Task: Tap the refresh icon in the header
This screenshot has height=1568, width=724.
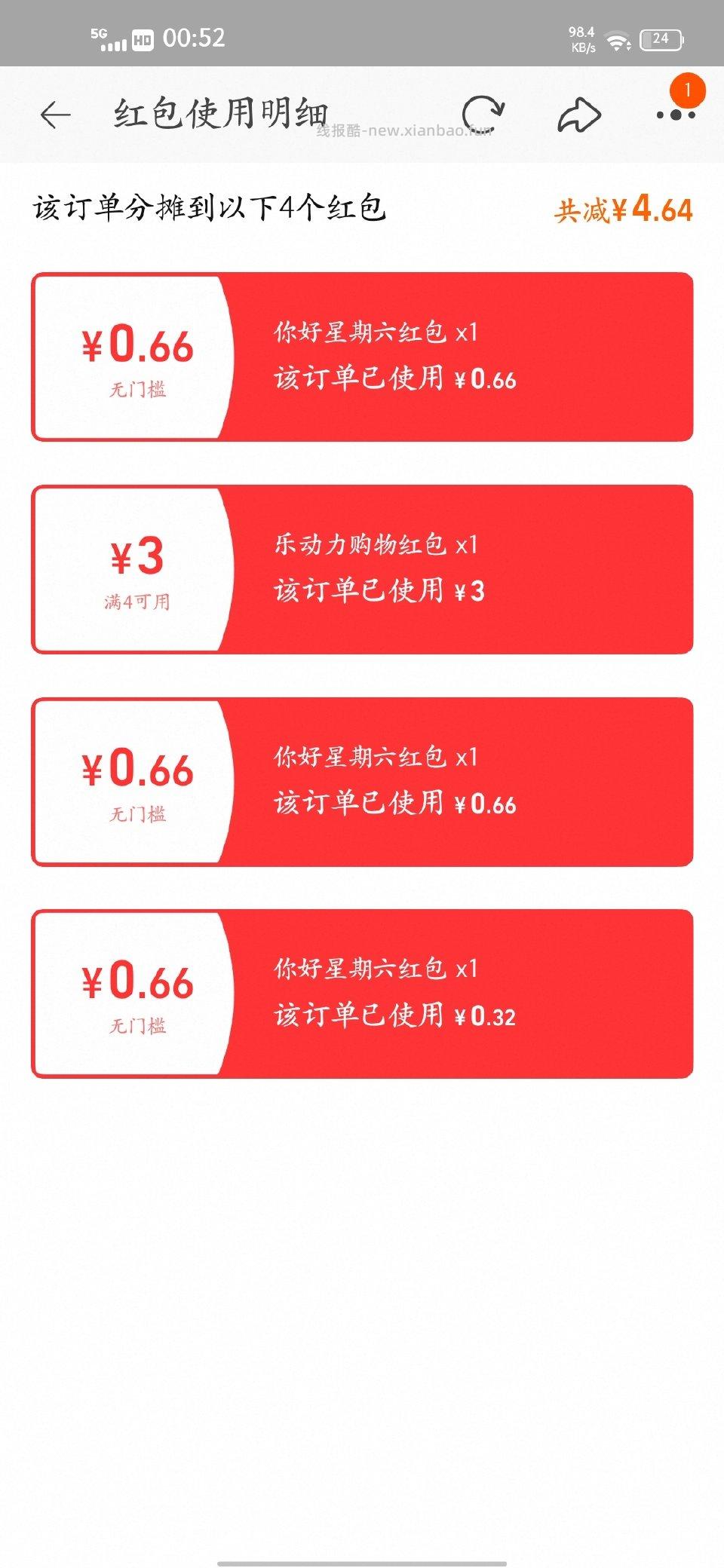Action: pos(486,113)
